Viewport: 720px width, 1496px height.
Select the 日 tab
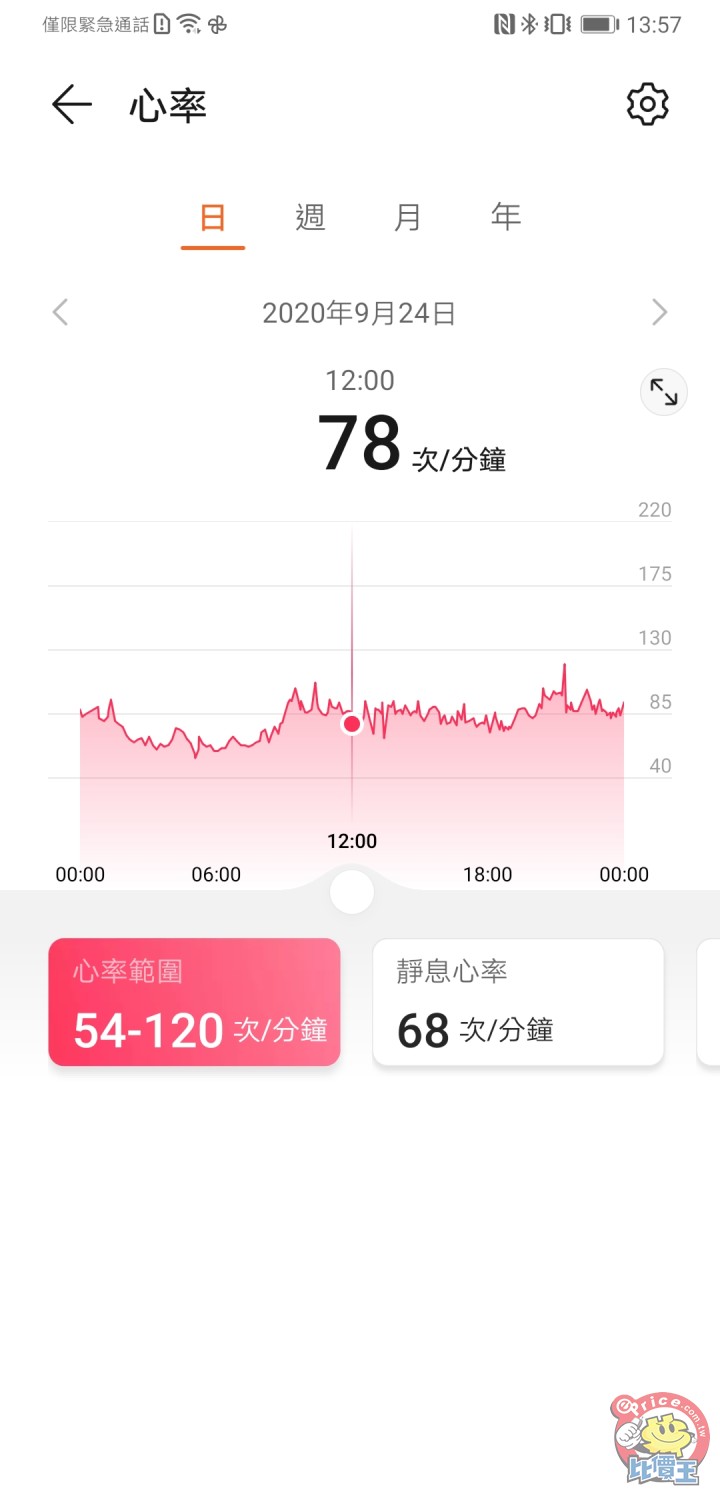coord(213,217)
